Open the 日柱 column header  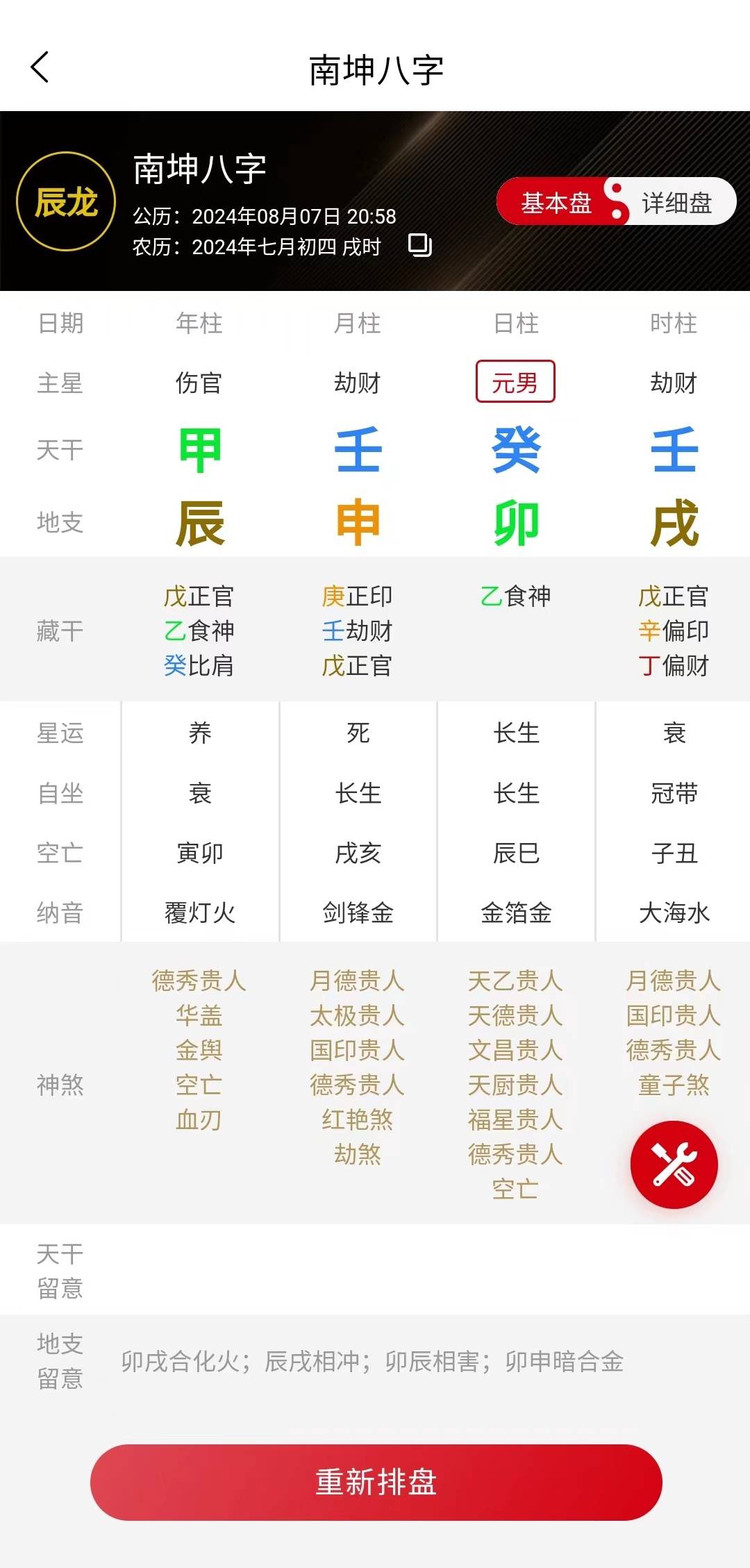(516, 323)
